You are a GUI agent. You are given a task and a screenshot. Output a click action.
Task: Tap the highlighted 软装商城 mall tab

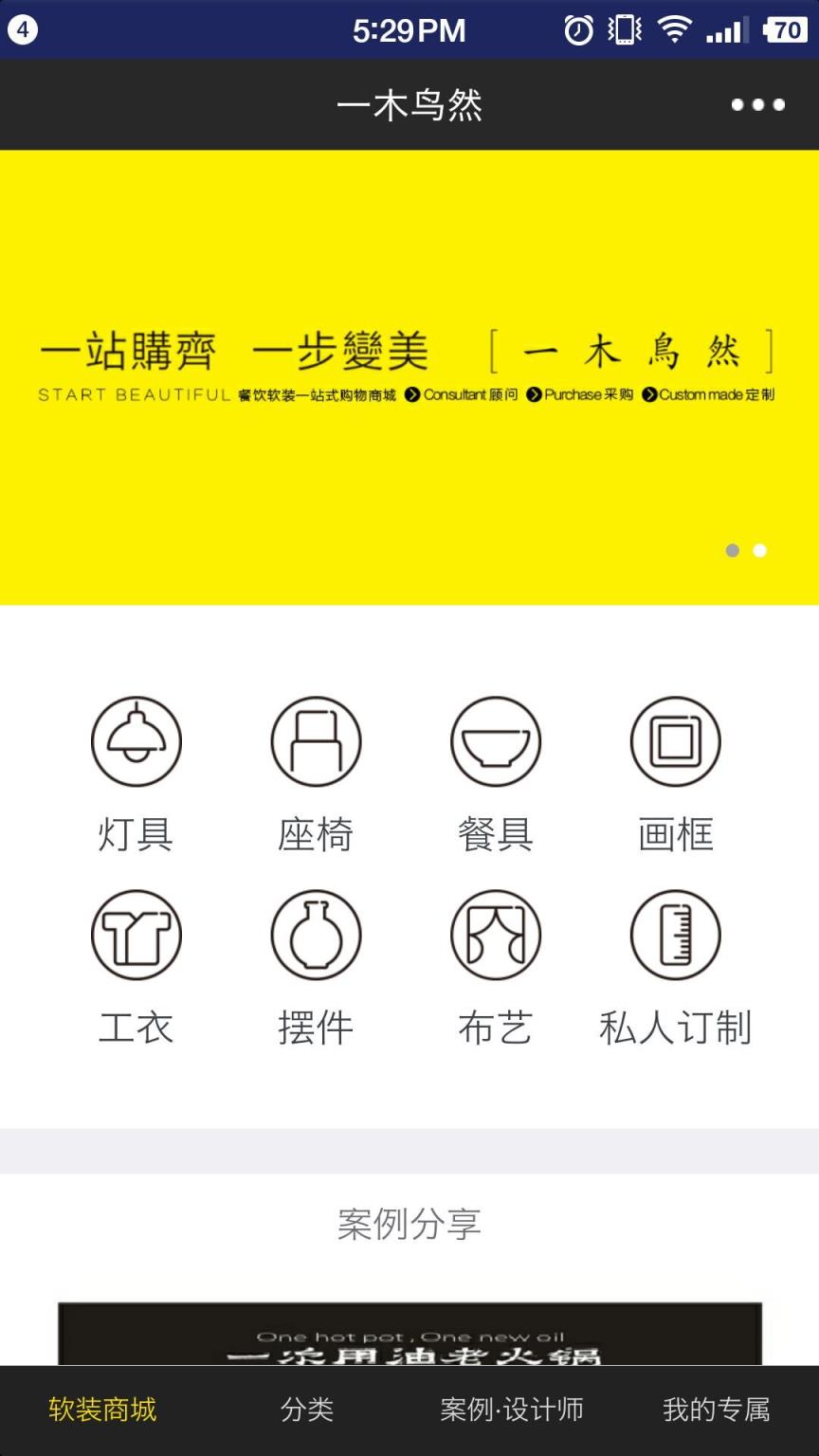point(101,1410)
